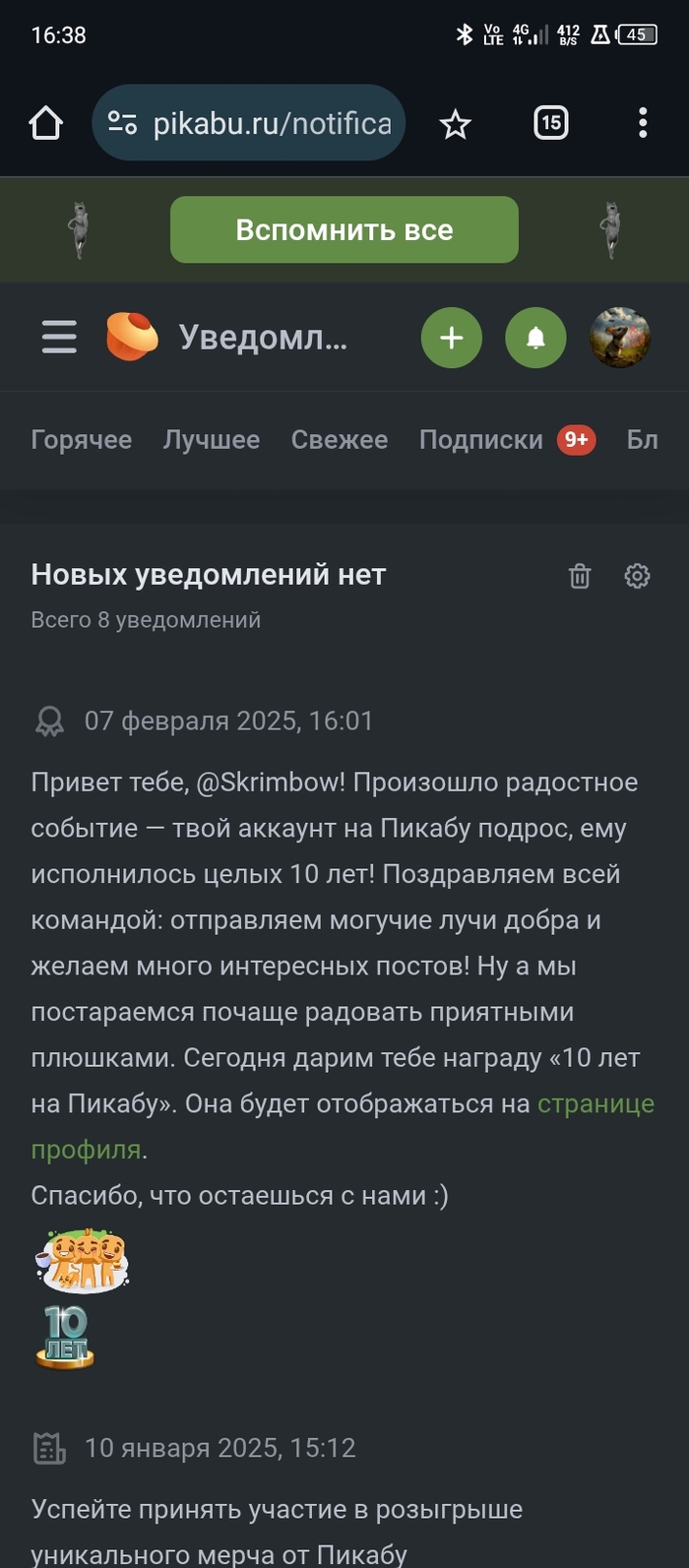Open the 10 января merch giveaway notification

coord(276,1510)
